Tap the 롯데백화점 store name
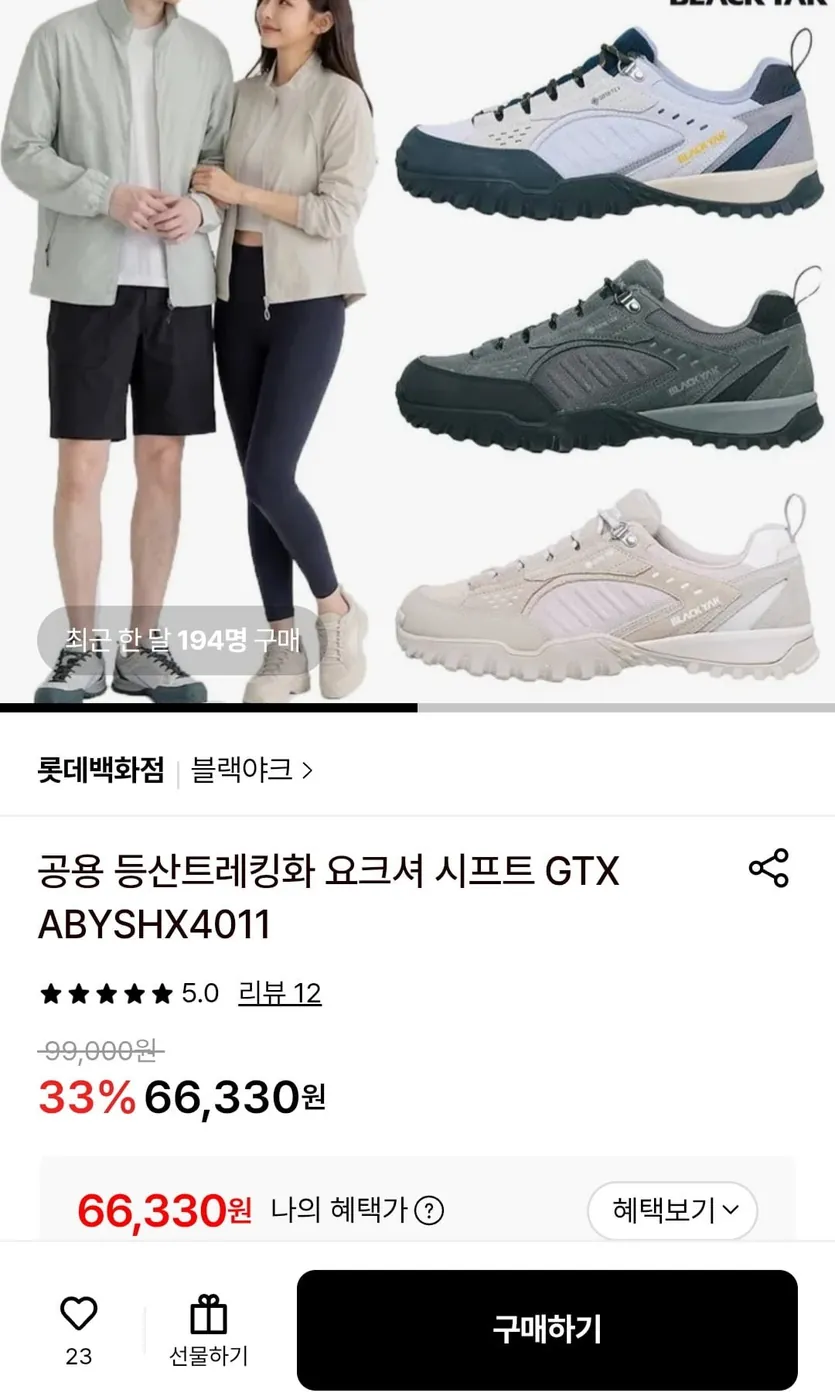 click(101, 770)
